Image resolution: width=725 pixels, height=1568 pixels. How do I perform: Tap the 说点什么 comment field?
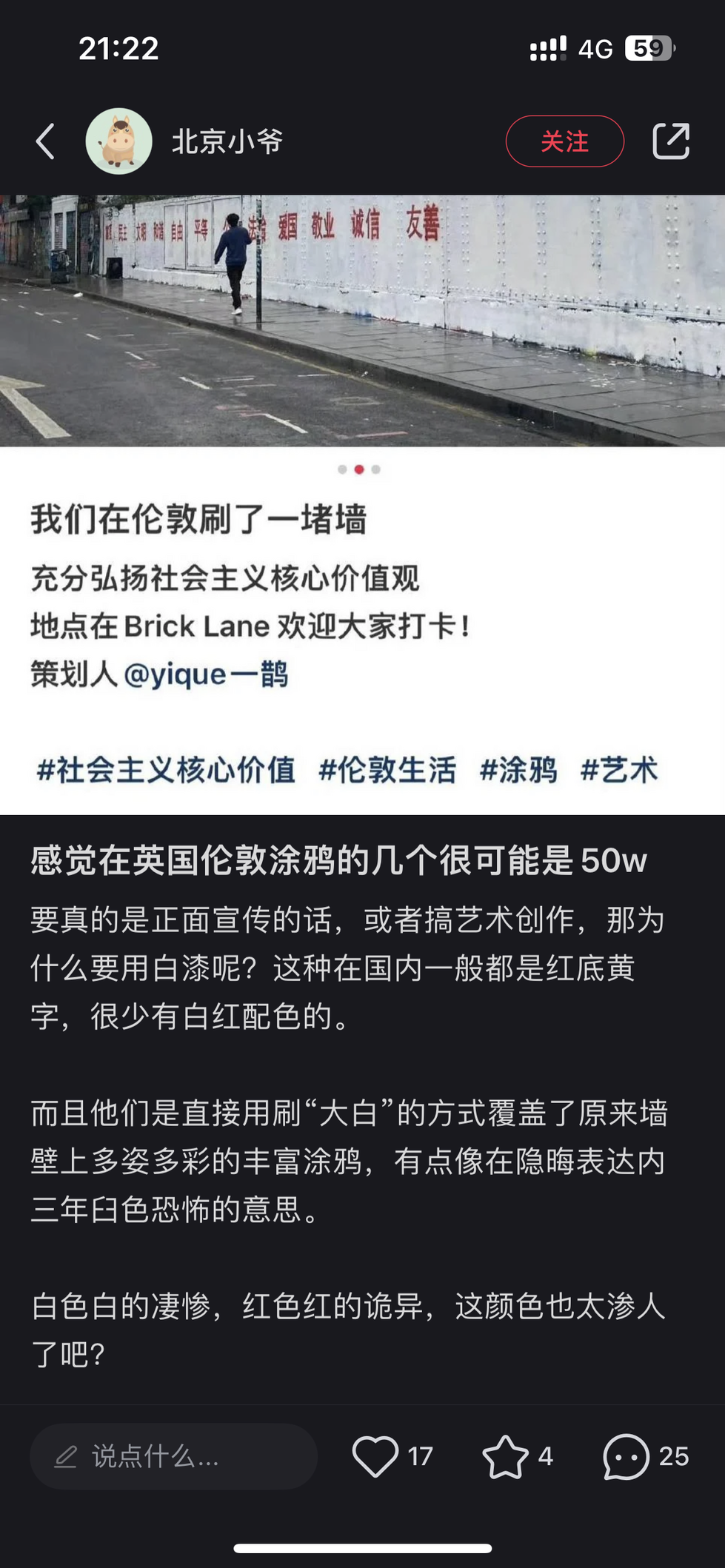[174, 1456]
